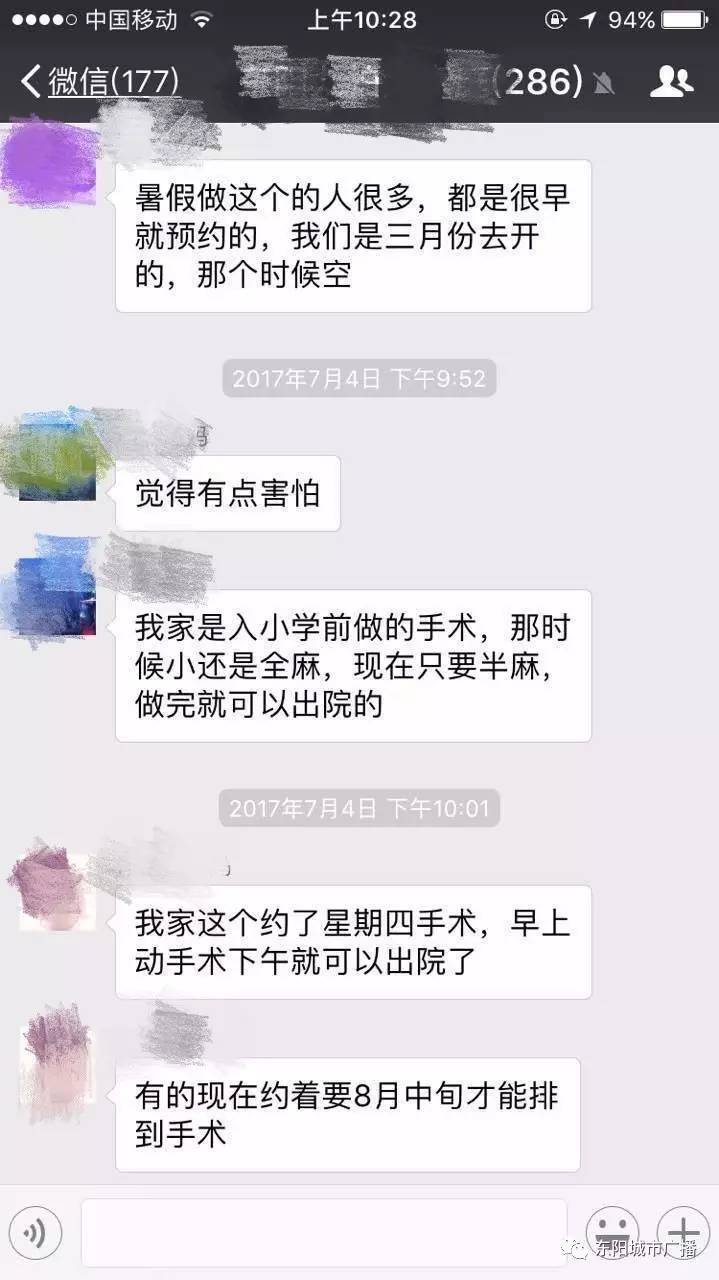
Task: Open the group members info icon
Action: pyautogui.click(x=671, y=82)
